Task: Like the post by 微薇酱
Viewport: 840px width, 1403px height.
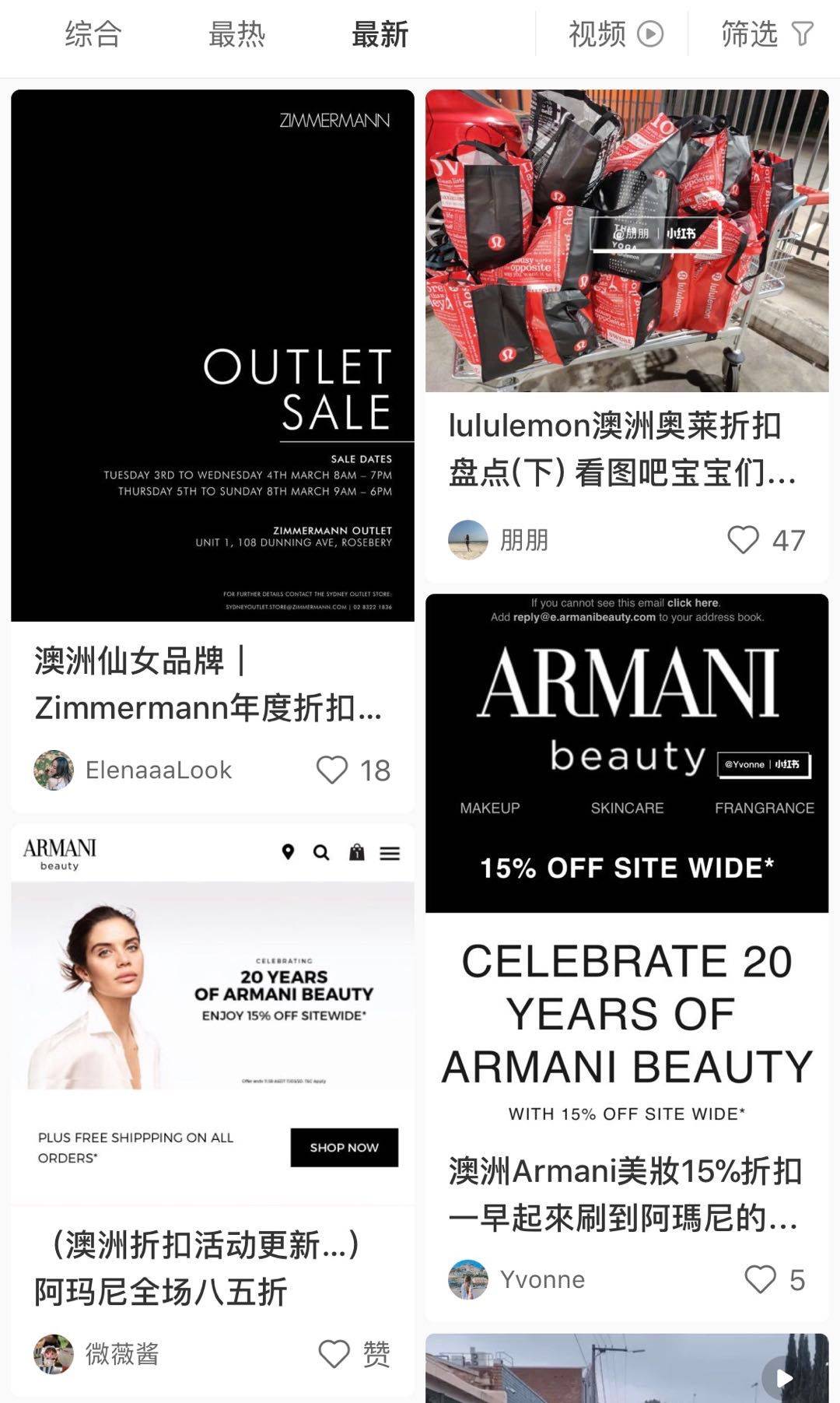Action: pos(334,1354)
